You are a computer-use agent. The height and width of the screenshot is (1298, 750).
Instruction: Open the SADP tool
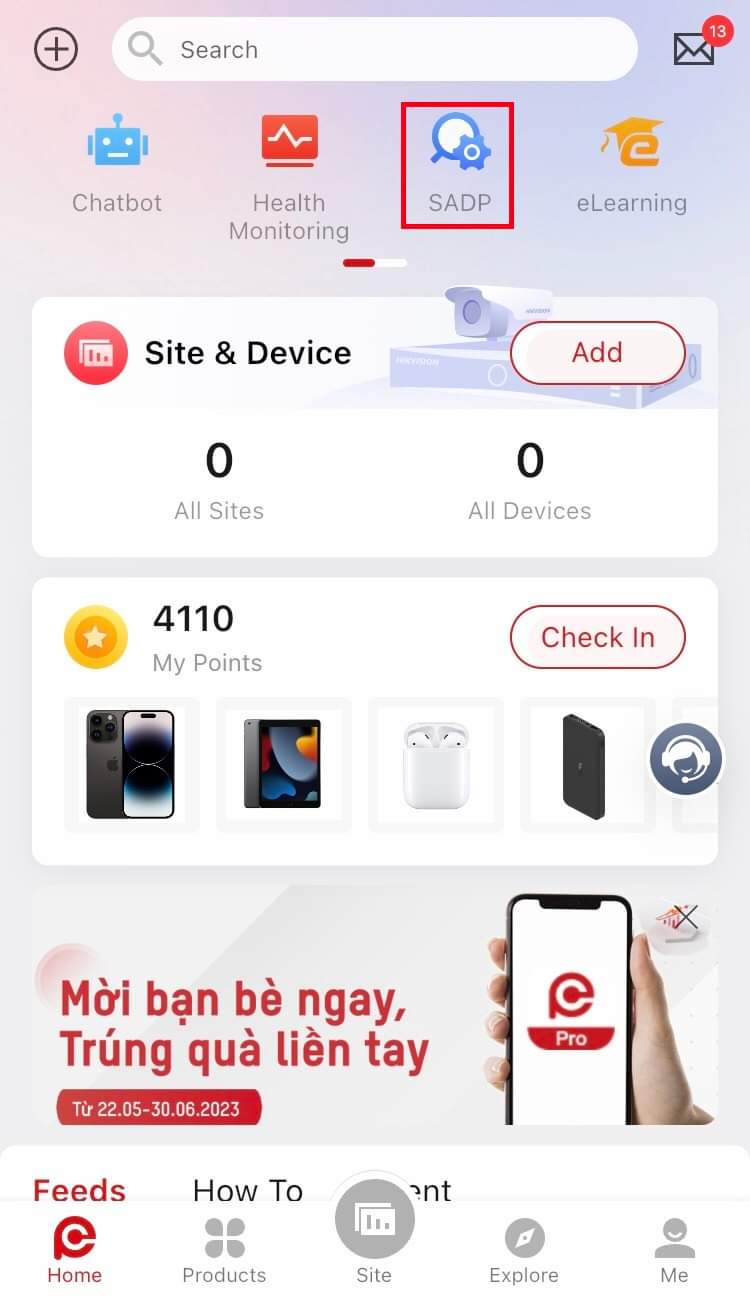coord(458,165)
